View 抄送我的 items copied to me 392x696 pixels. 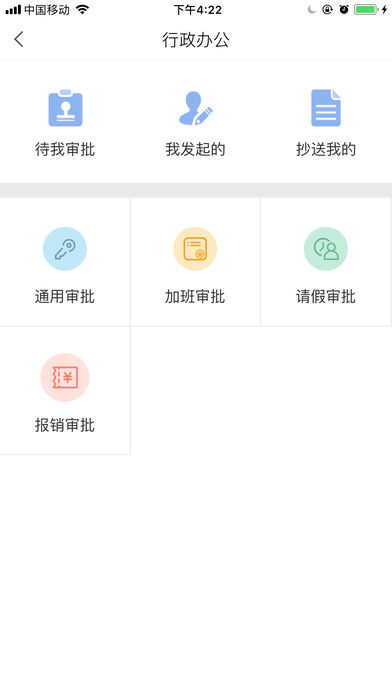click(x=326, y=123)
